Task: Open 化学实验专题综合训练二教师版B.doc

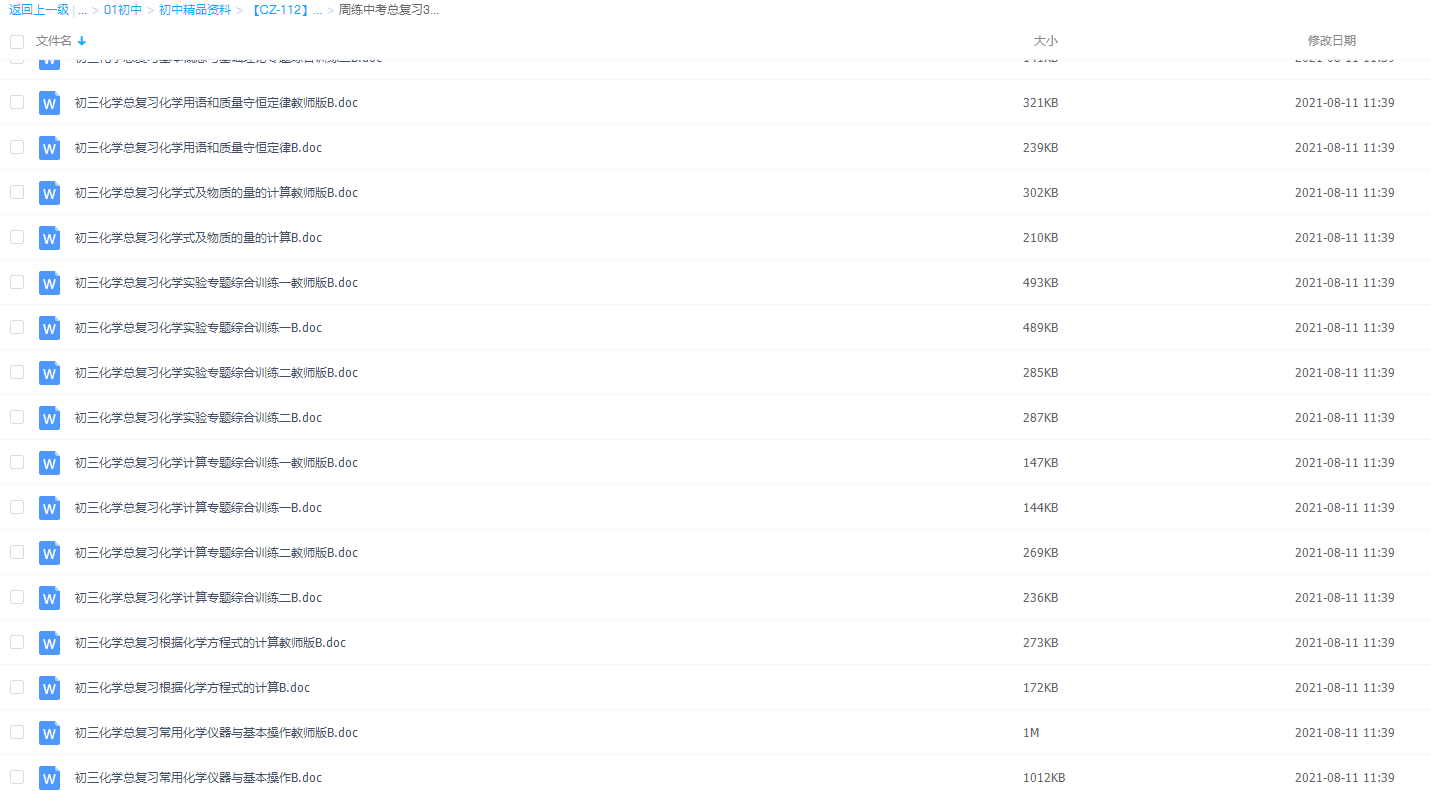Action: 216,373
